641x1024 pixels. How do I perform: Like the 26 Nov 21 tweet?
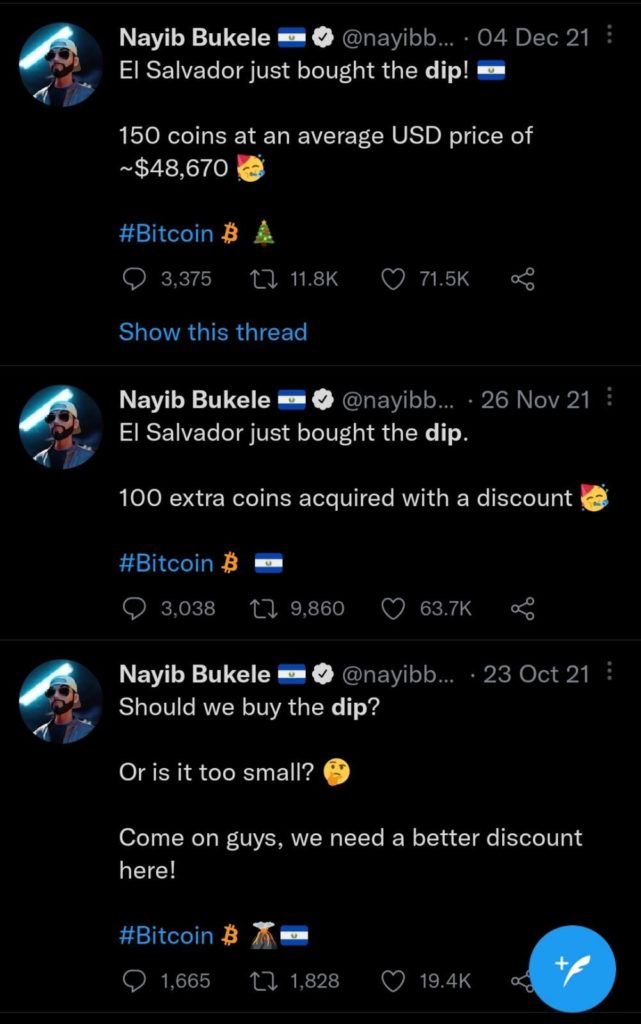pyautogui.click(x=393, y=608)
